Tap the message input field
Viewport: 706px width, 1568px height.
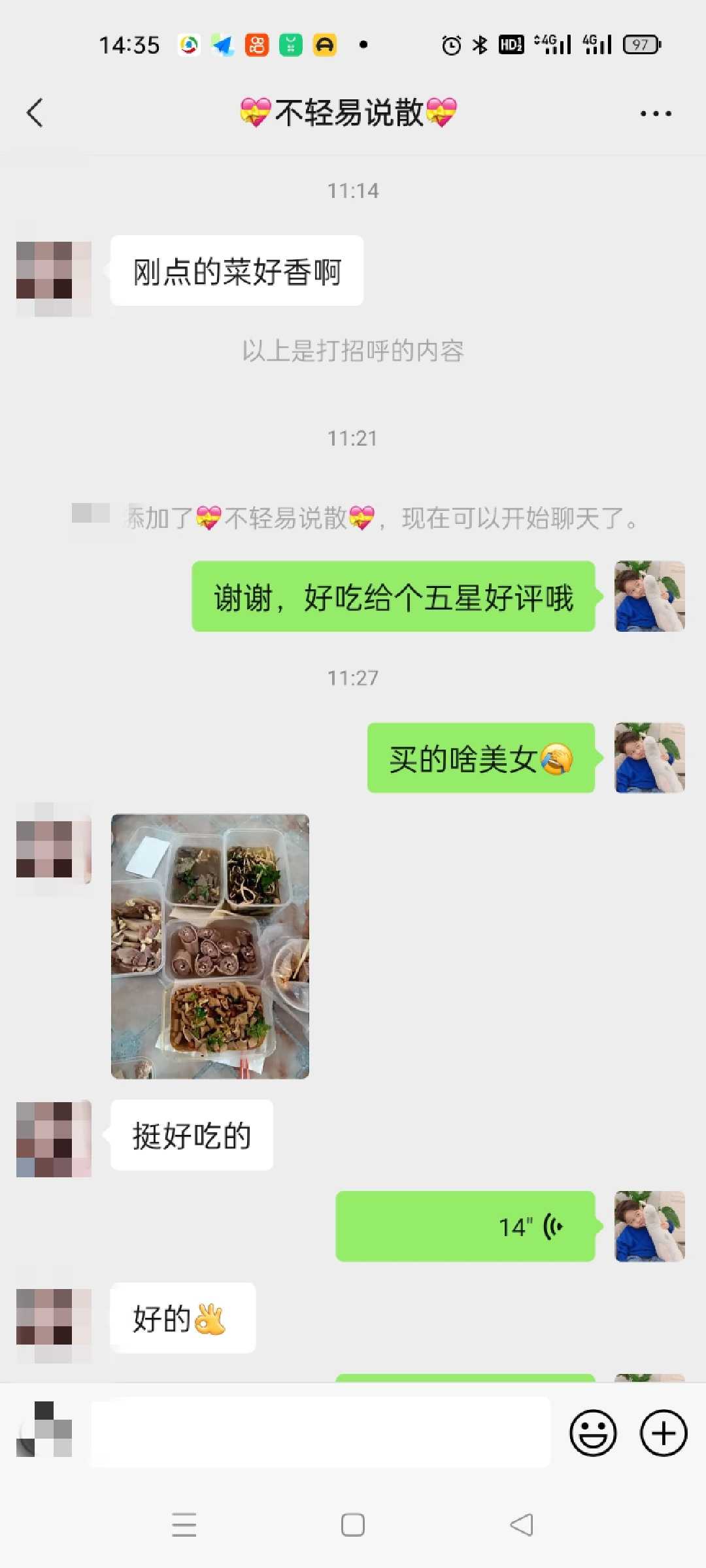click(320, 1432)
